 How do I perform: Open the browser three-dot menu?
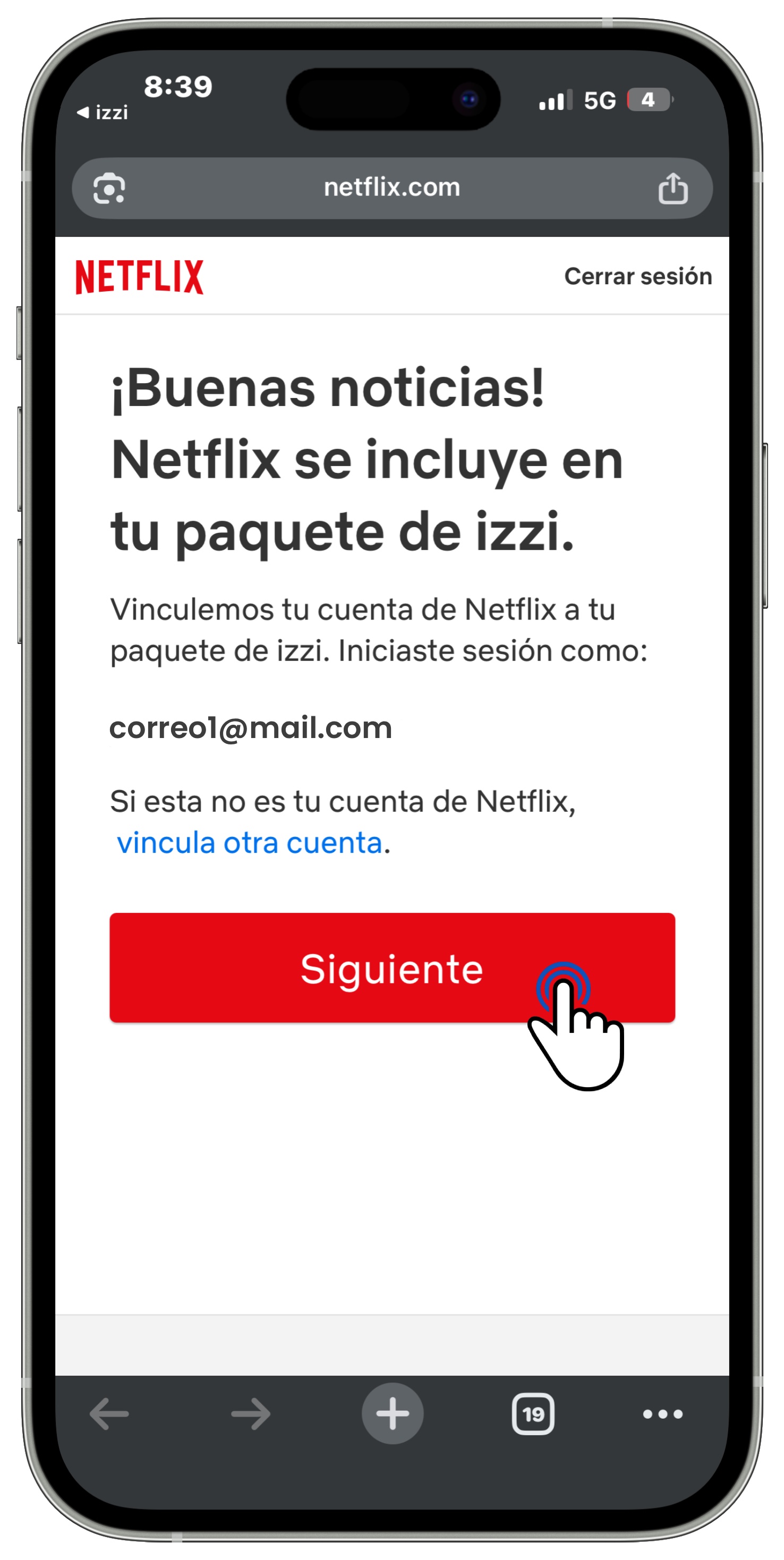click(662, 1414)
